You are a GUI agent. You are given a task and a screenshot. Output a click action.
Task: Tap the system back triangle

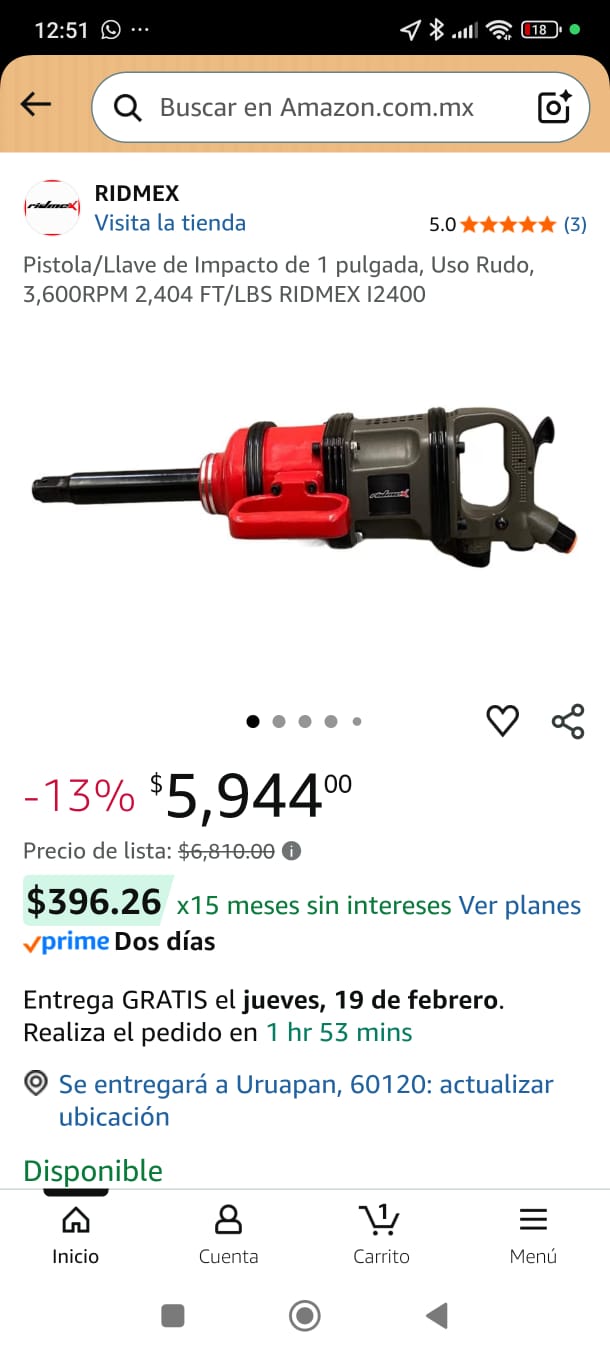(436, 1316)
